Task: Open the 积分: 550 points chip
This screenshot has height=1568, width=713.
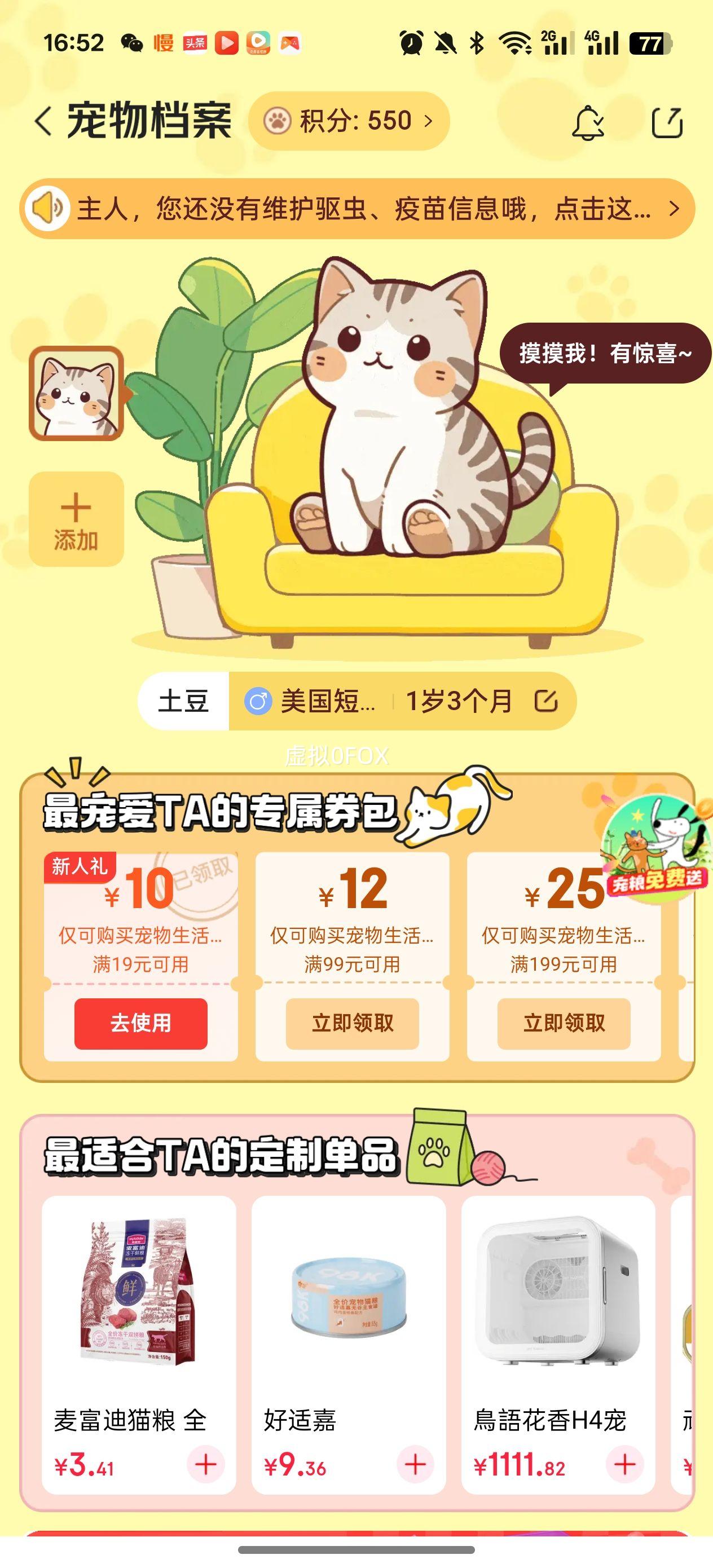Action: (x=349, y=121)
